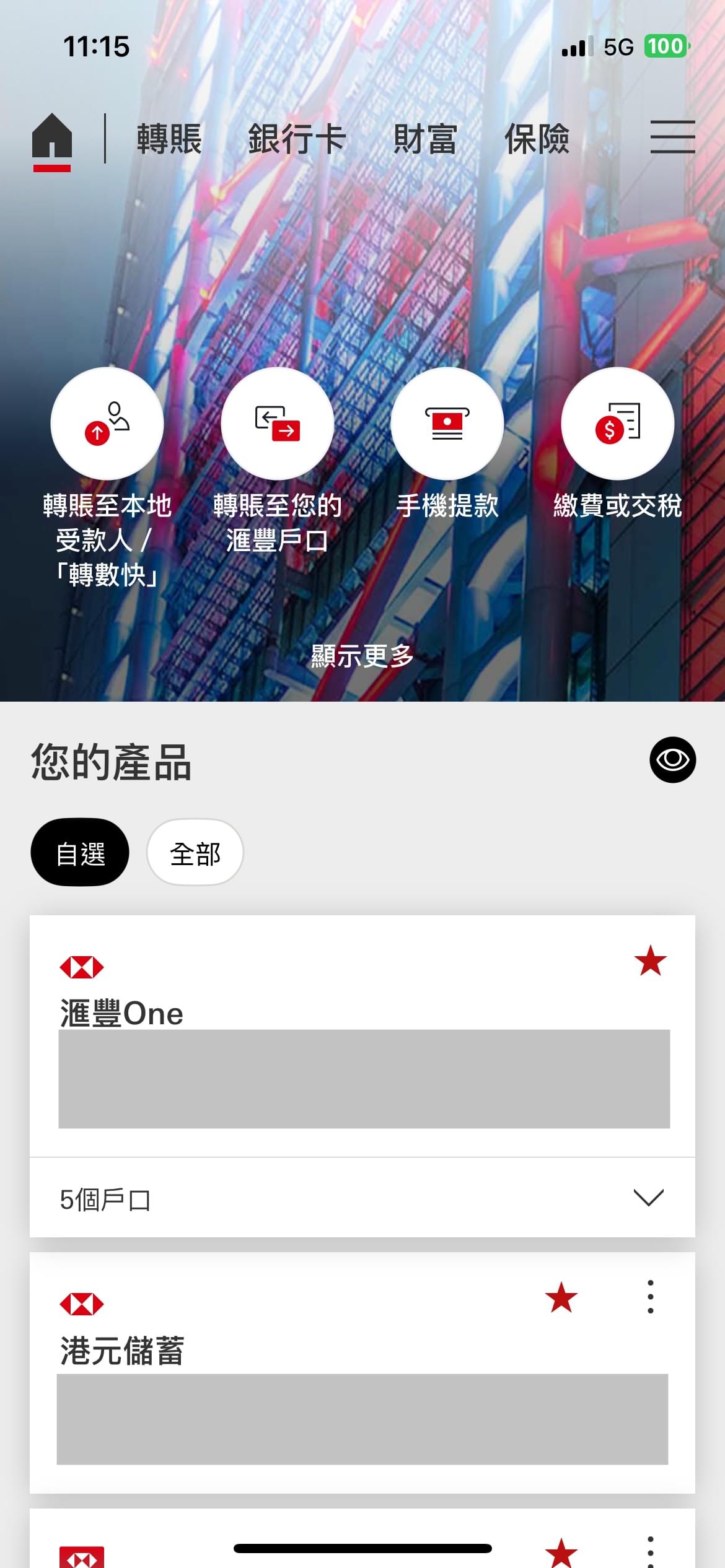This screenshot has width=725, height=1568.
Task: Expand the 5個戶口 list
Action: point(362,1198)
